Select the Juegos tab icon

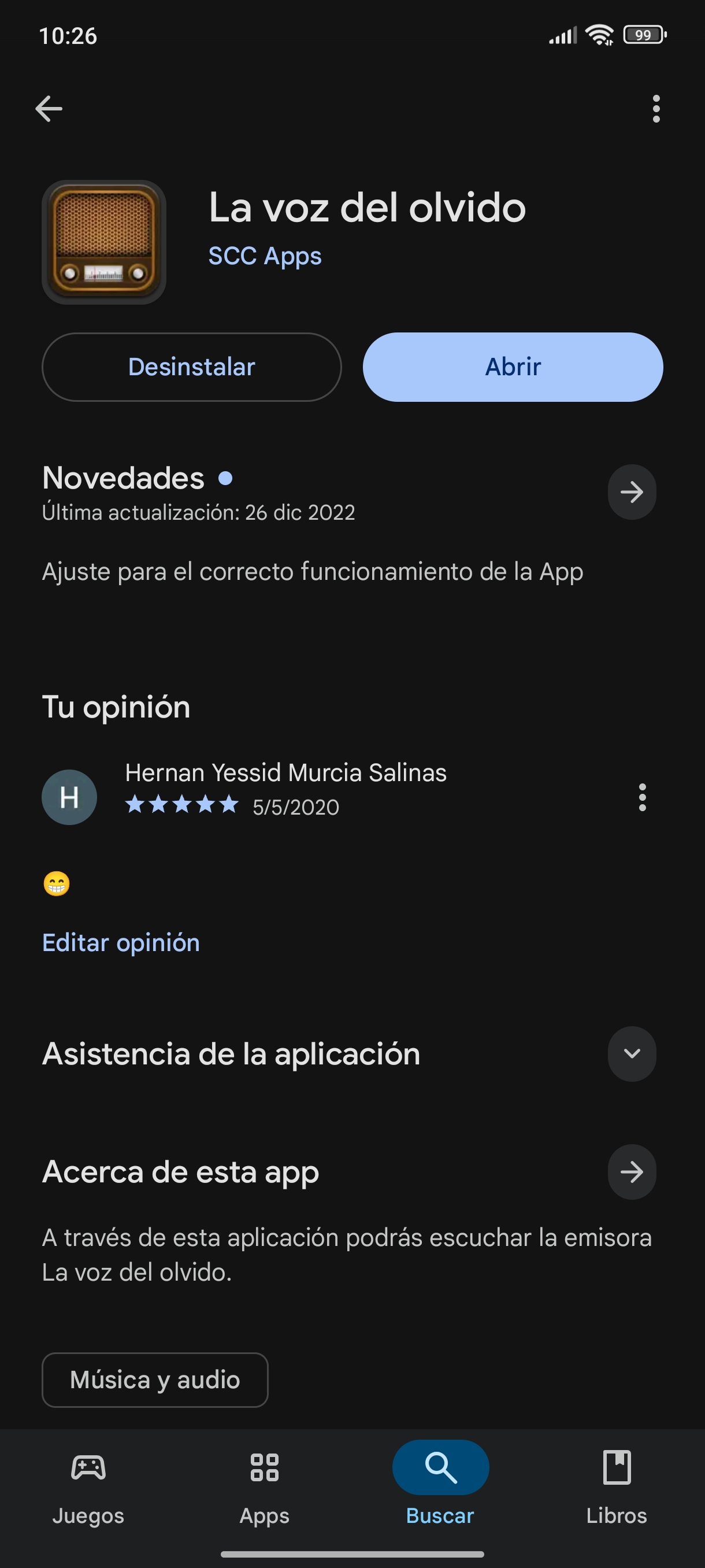tap(88, 1467)
